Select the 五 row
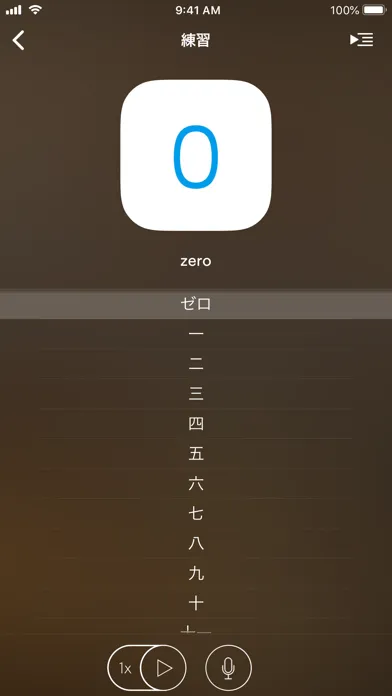Viewport: 392px width, 696px height. [196, 454]
